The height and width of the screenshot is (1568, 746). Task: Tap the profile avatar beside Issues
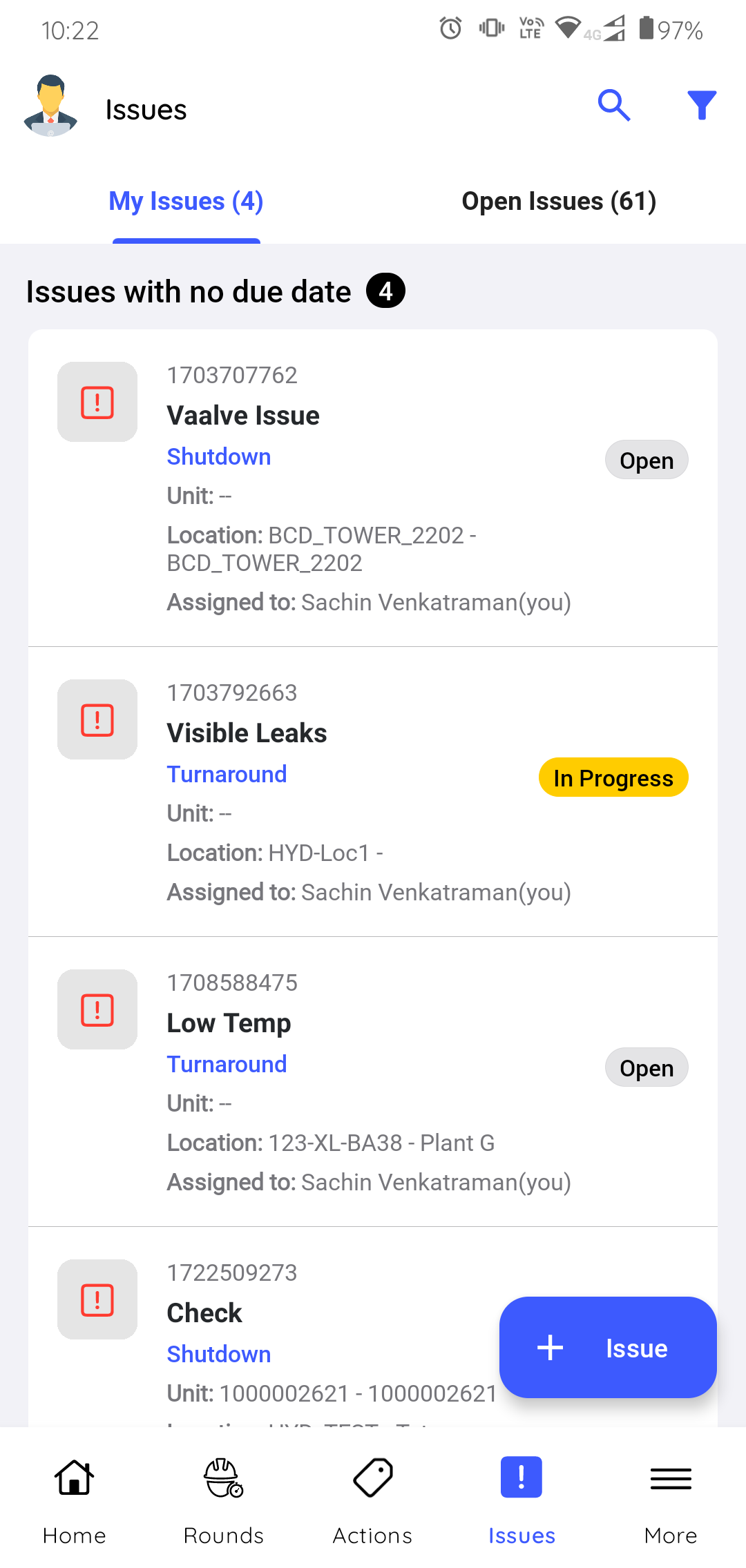click(50, 107)
